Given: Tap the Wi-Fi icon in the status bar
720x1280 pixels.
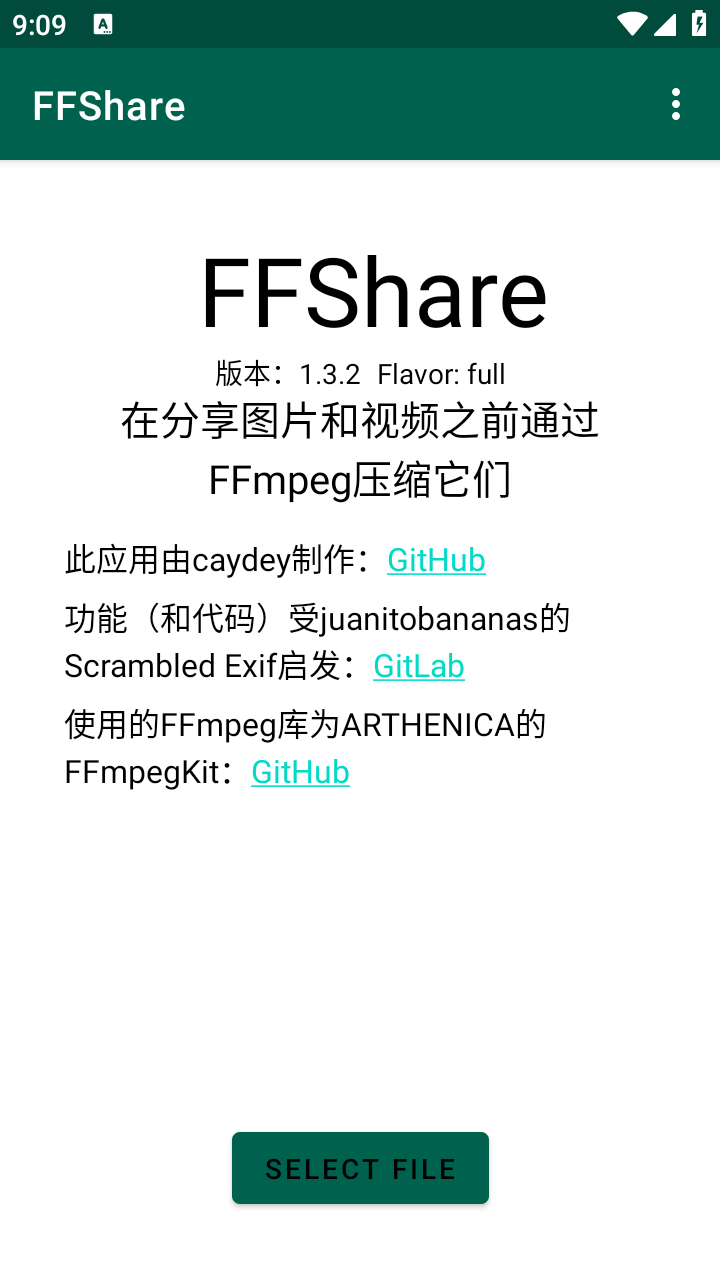Looking at the screenshot, I should click(x=631, y=22).
